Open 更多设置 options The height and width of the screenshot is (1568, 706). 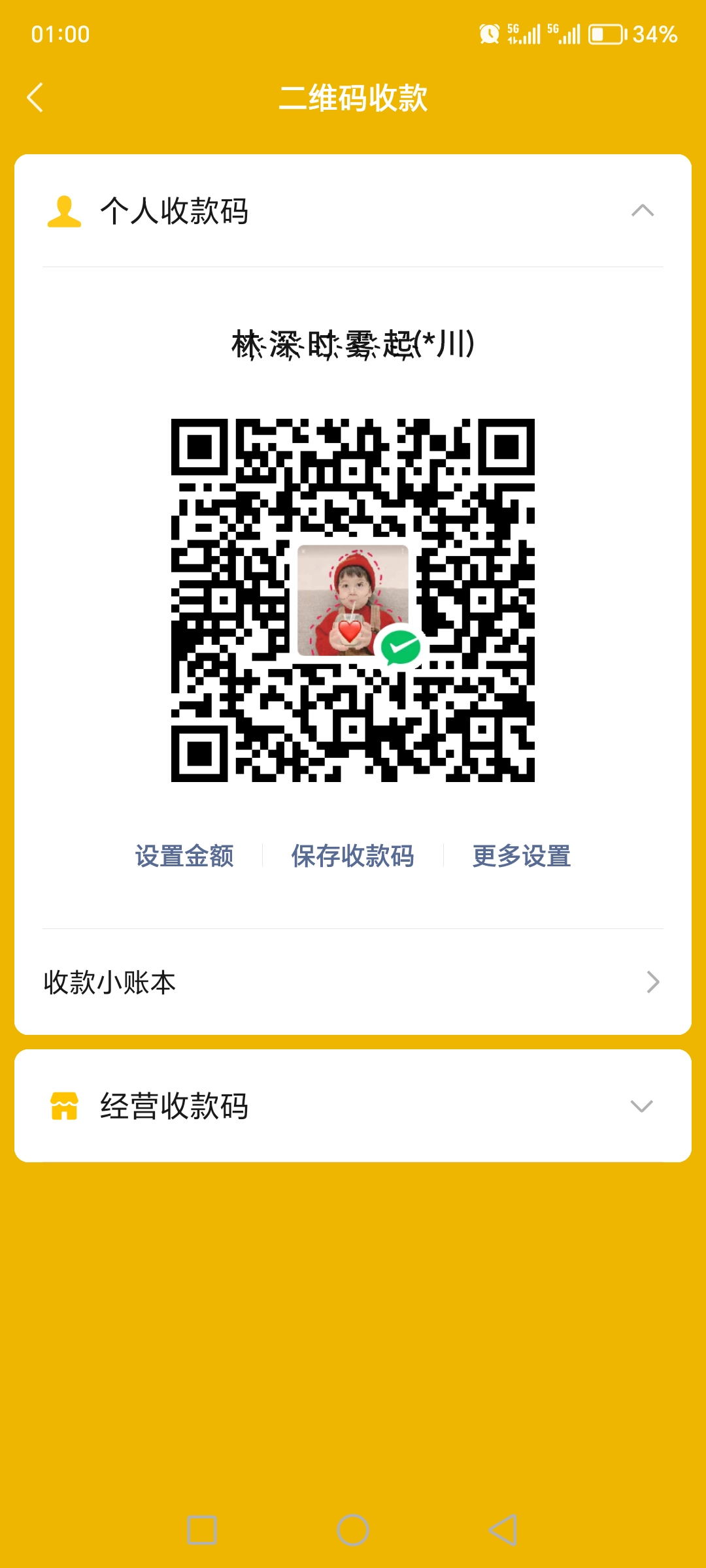(522, 856)
